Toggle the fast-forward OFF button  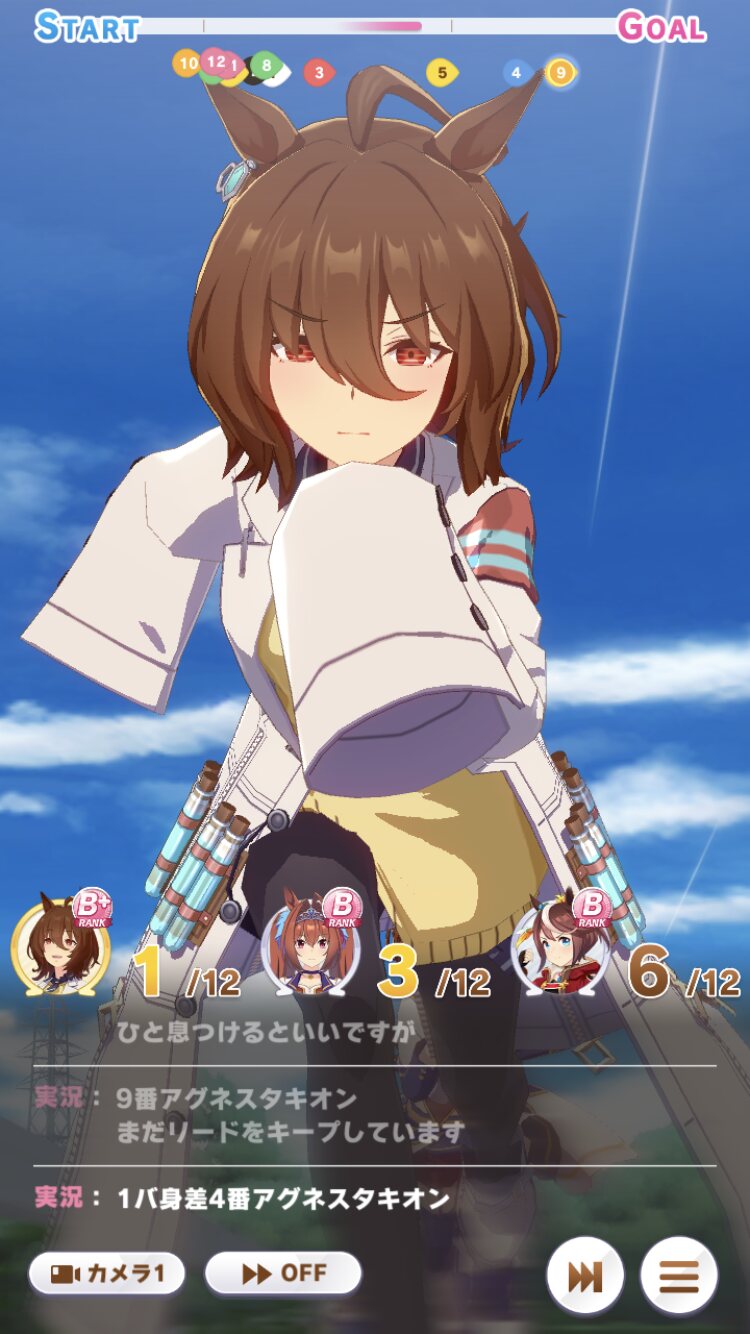(x=283, y=1273)
